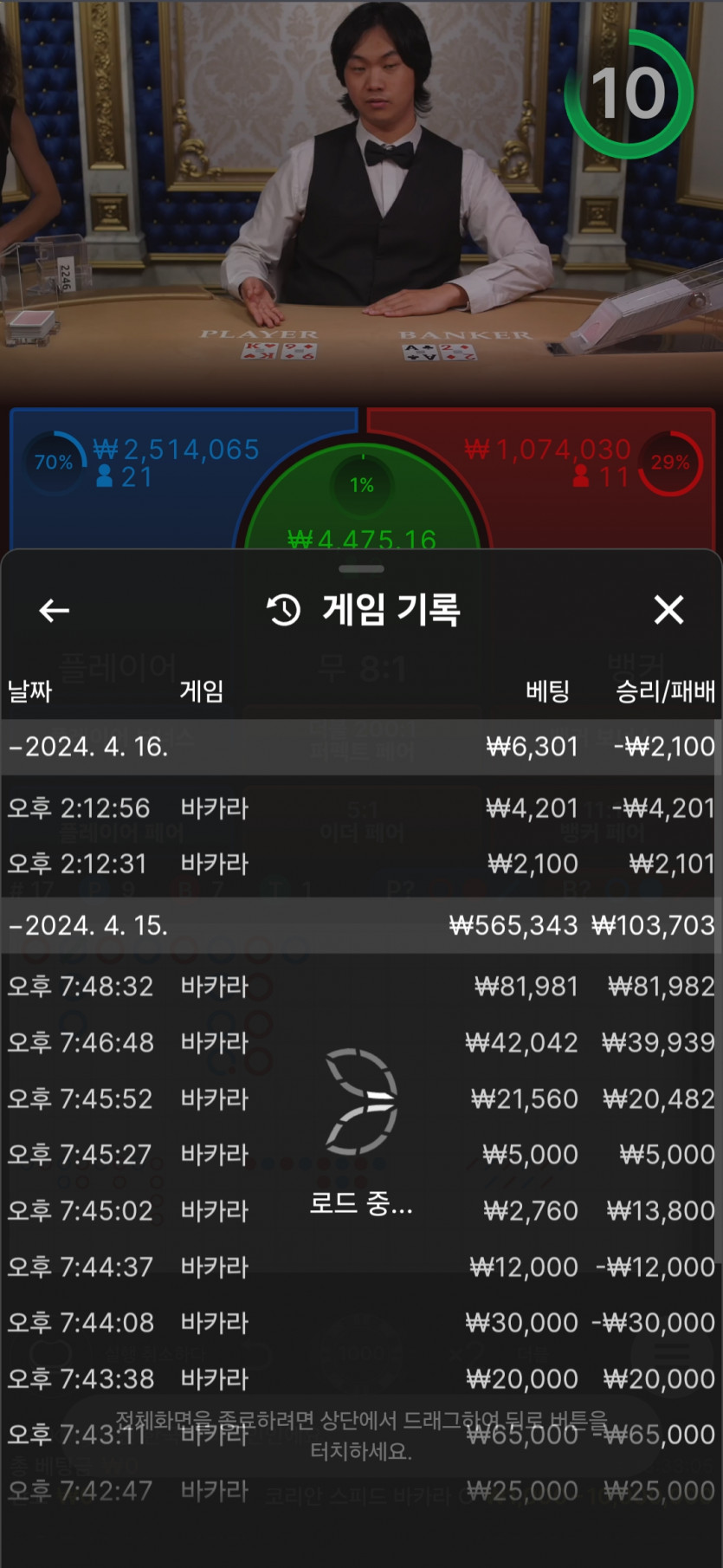Go back from the 게임 기록 panel

click(54, 611)
